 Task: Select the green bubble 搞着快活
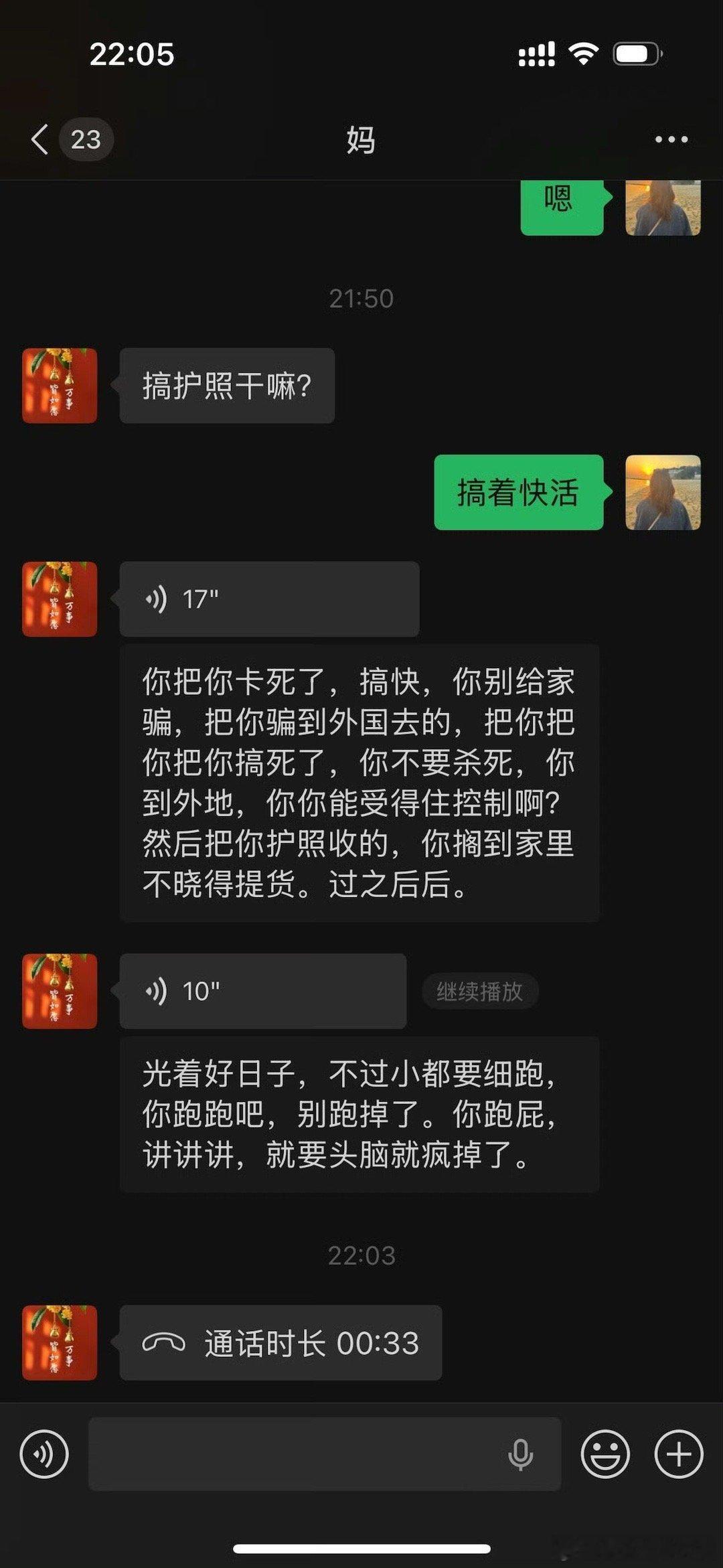(x=519, y=493)
